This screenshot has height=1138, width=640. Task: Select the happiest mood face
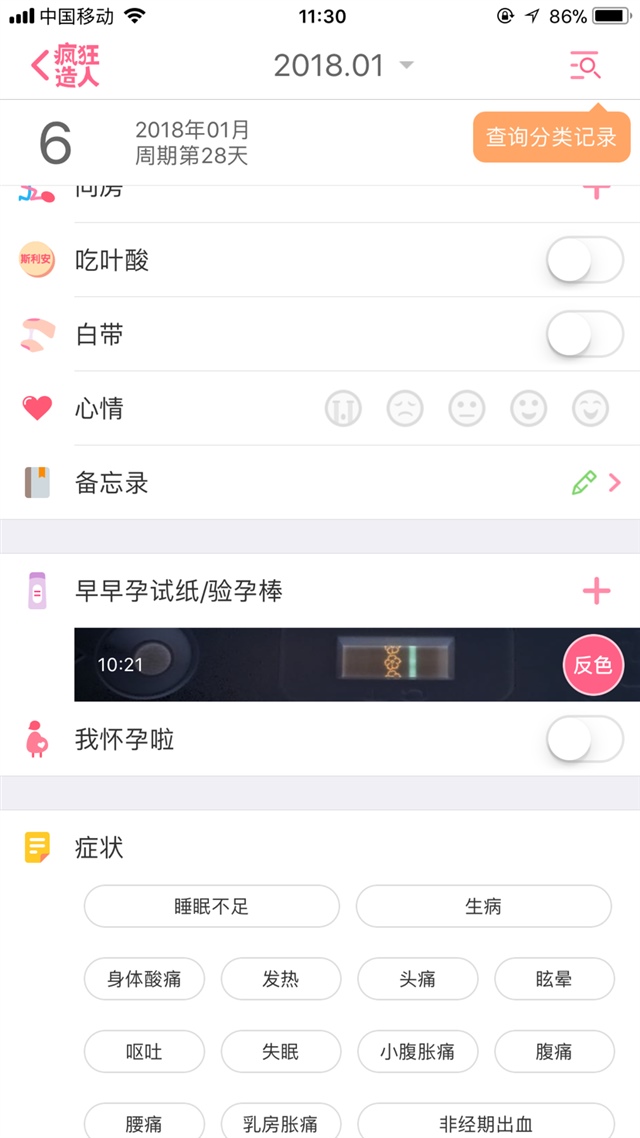590,408
